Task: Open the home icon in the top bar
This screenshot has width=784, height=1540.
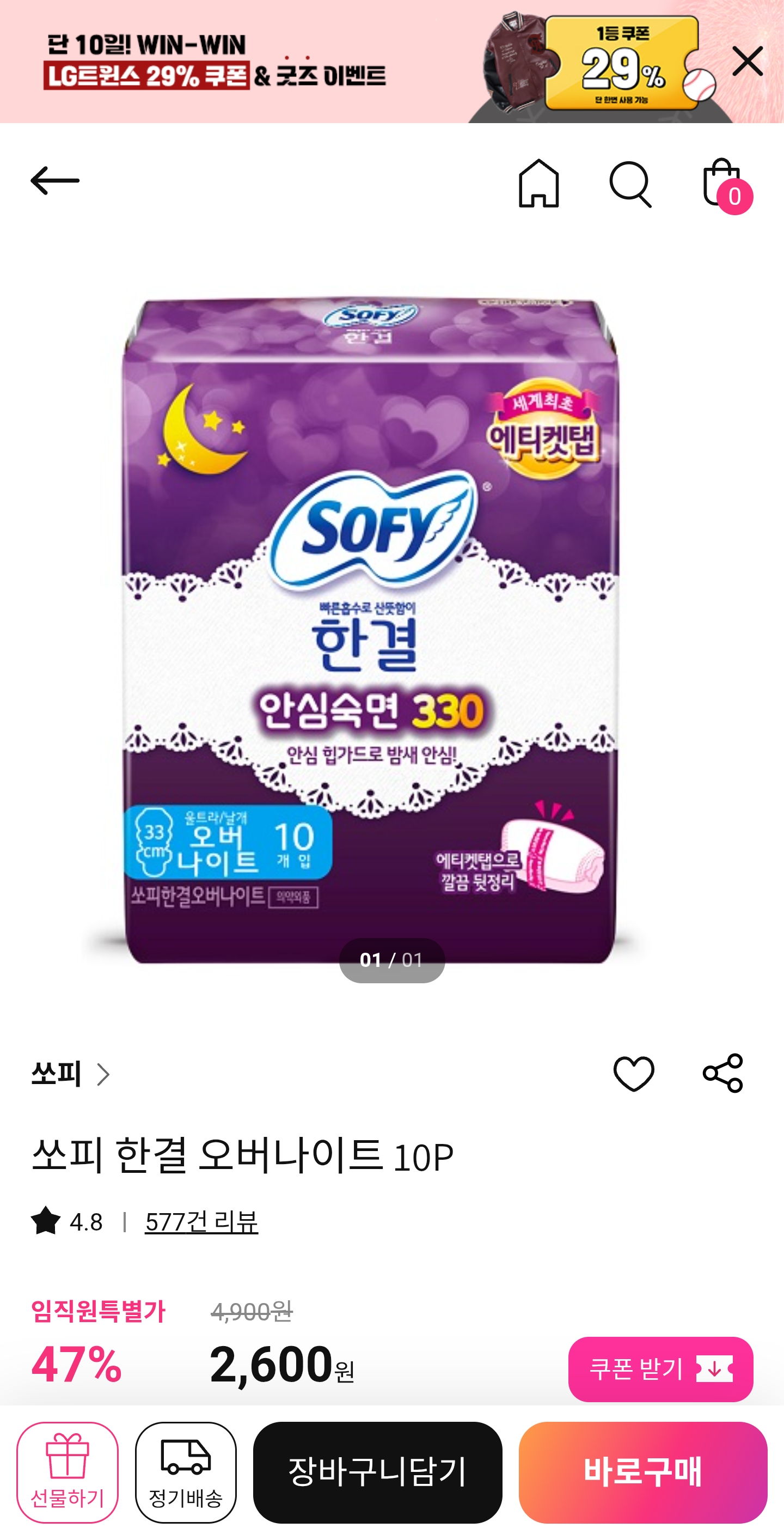Action: tap(538, 184)
